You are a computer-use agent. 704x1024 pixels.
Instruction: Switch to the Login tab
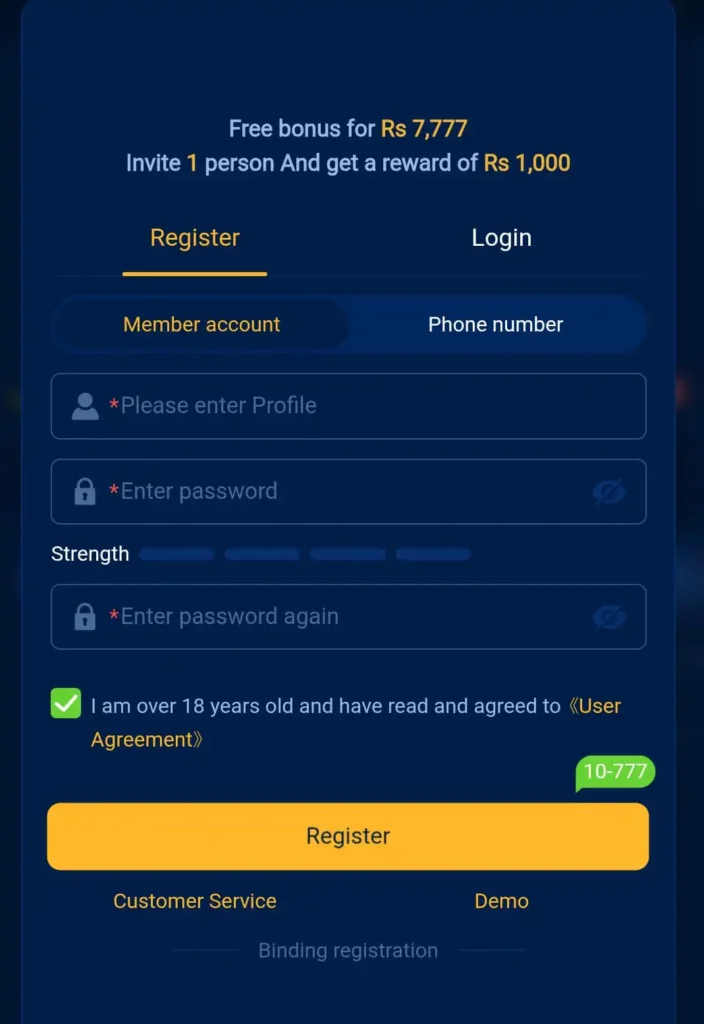coord(501,238)
